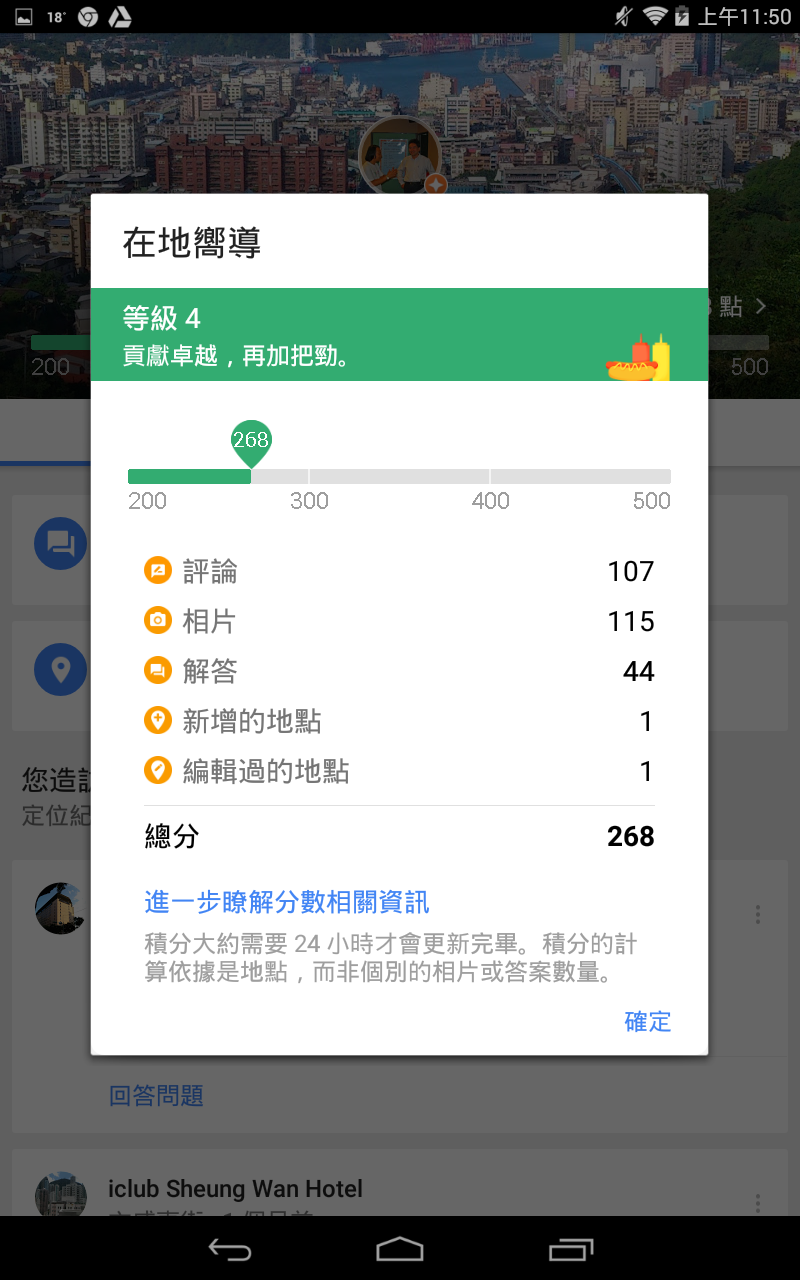
Task: Go back with the system back button
Action: [229, 1249]
